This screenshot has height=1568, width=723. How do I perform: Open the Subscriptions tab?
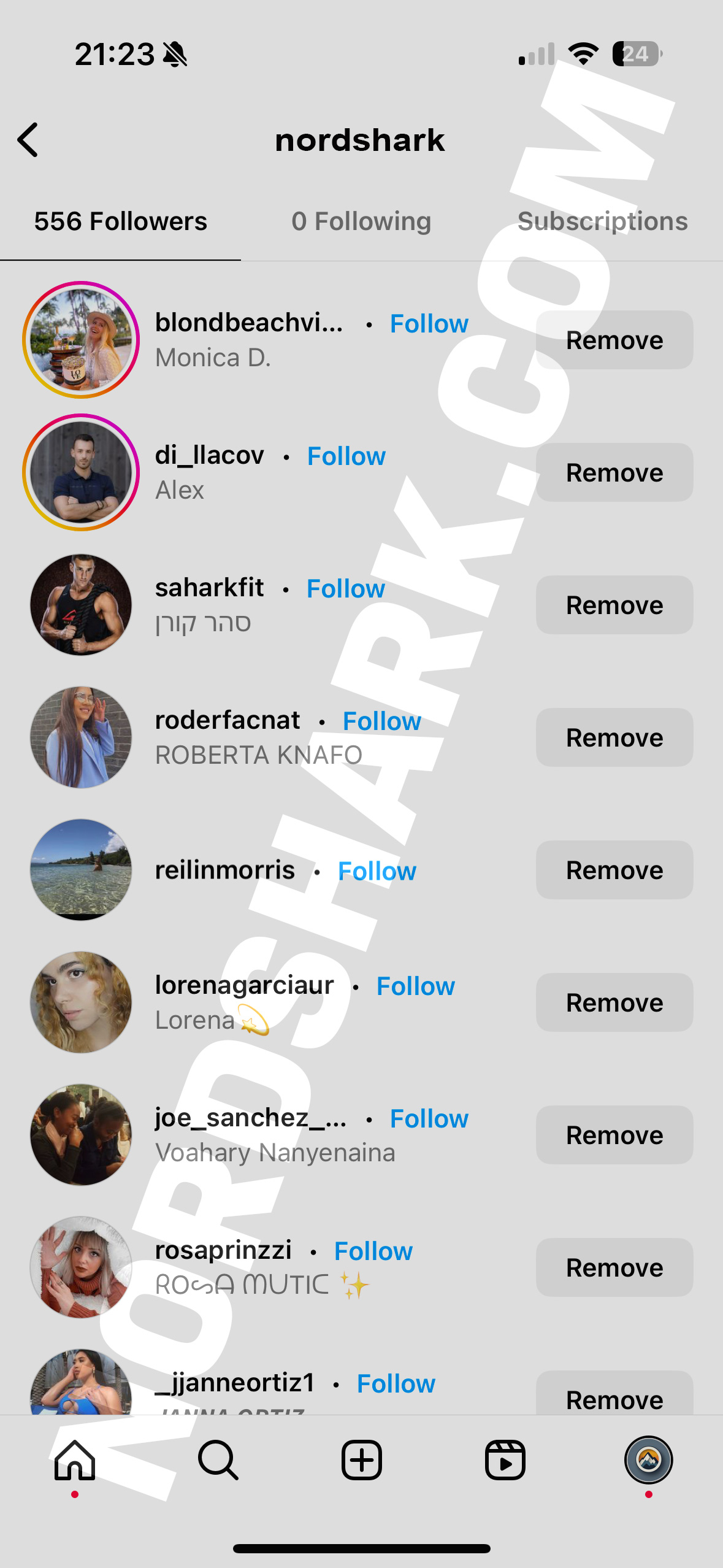(x=602, y=221)
